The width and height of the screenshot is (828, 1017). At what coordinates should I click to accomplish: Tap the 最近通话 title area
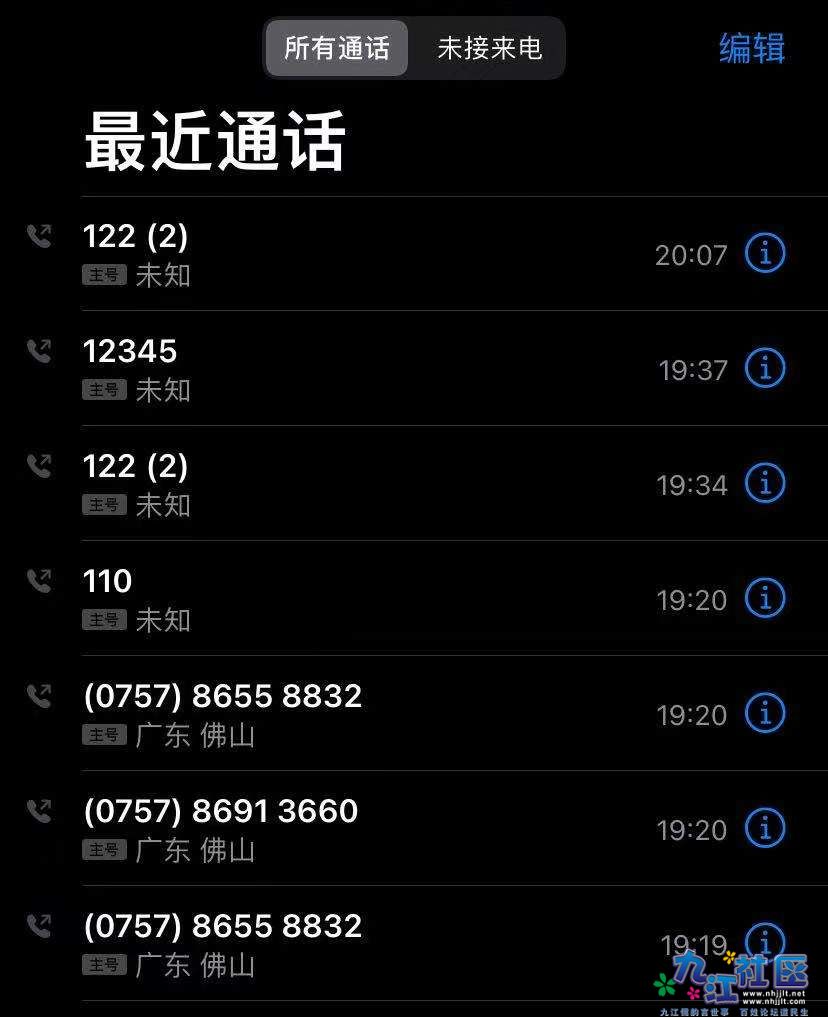click(x=216, y=140)
